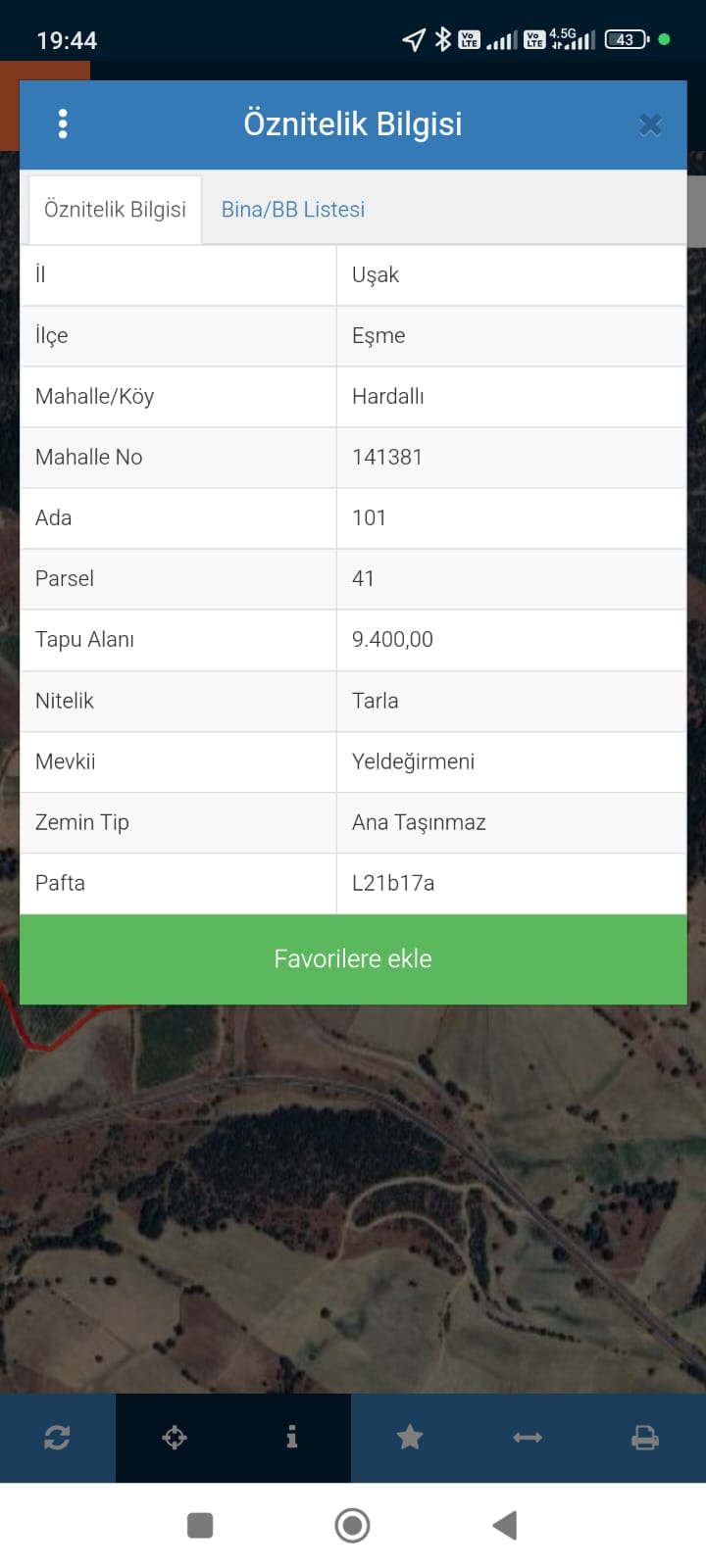The width and height of the screenshot is (706, 1568).
Task: Tap the Favorilere ekle button
Action: (x=353, y=958)
